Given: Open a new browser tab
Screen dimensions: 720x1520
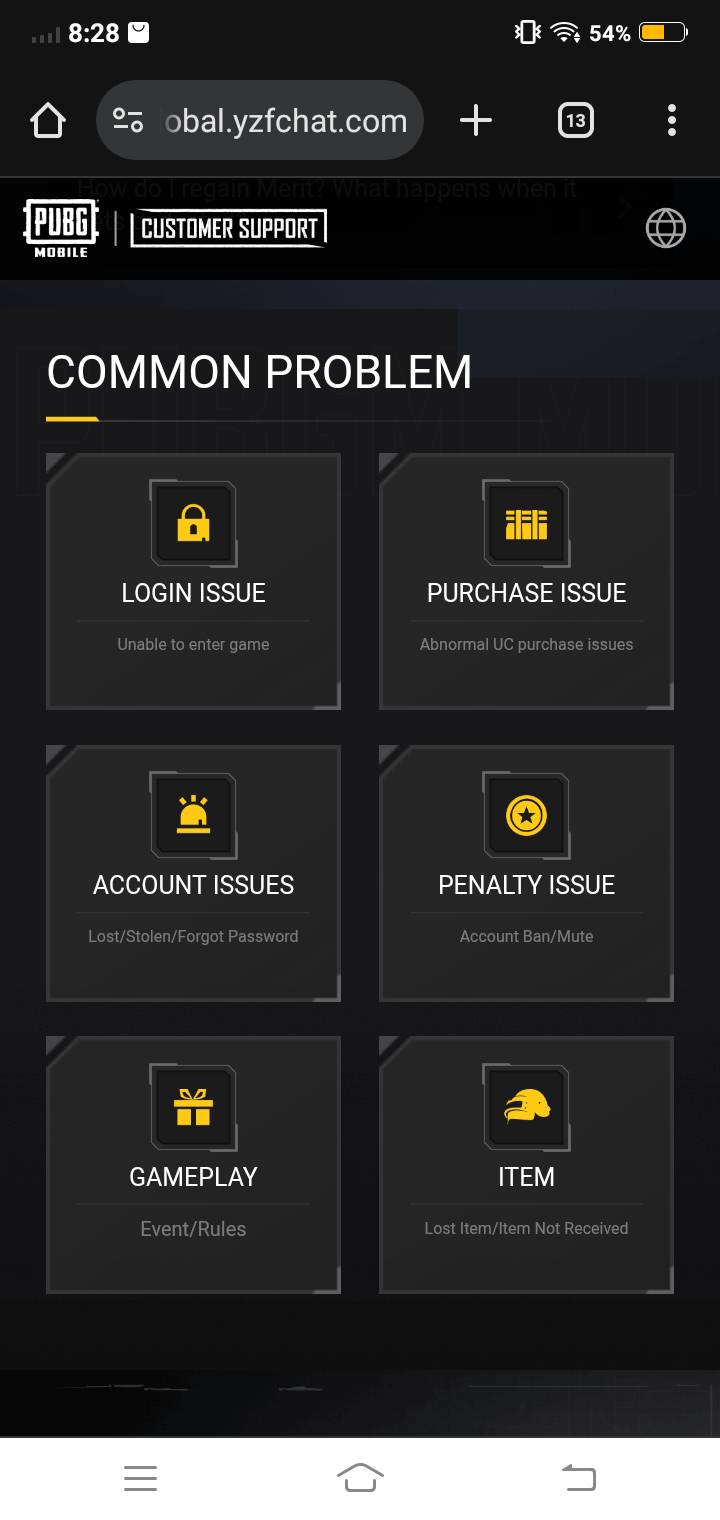Looking at the screenshot, I should (x=476, y=121).
